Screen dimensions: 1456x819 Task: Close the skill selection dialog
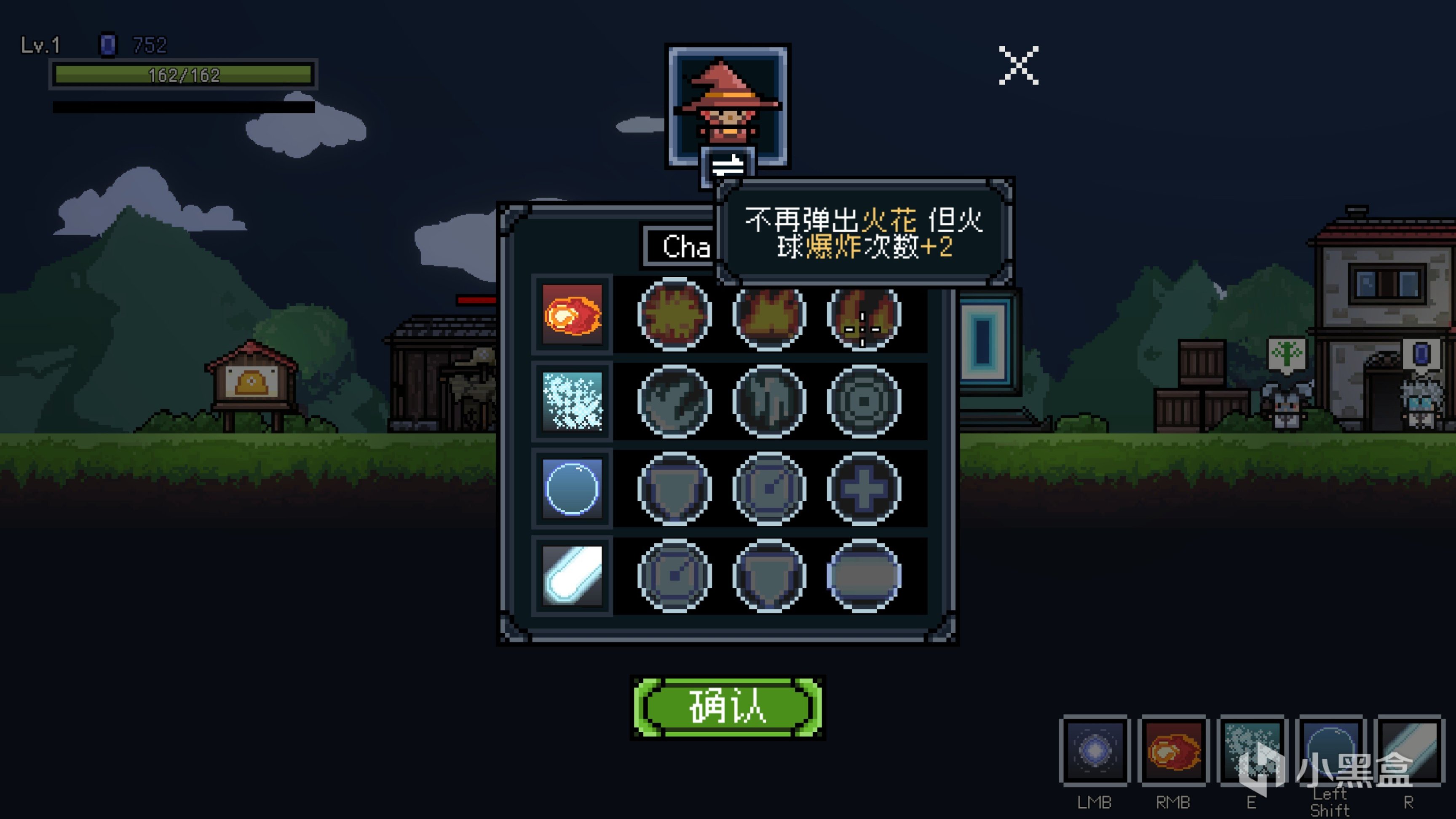[1018, 66]
